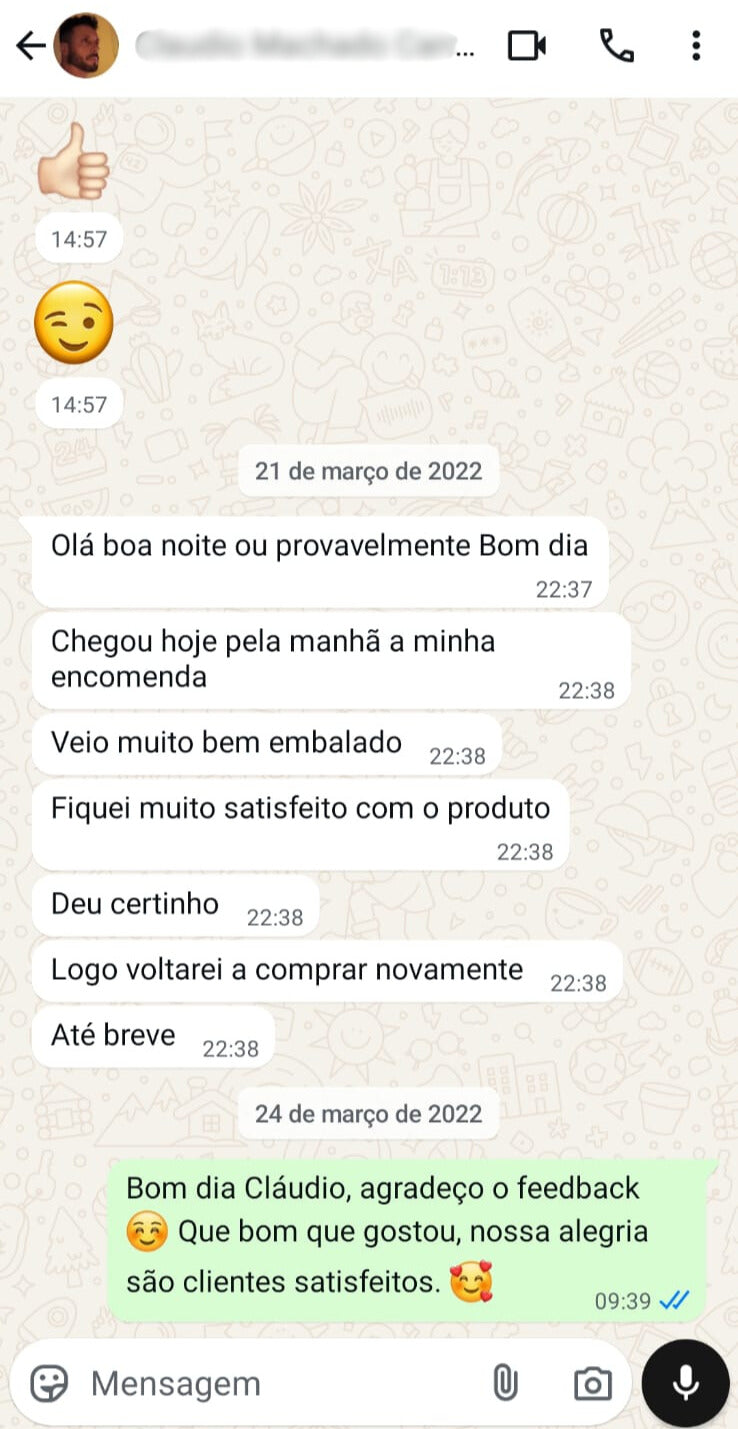Viewport: 738px width, 1429px height.
Task: Open contact info via the blurred name
Action: point(305,46)
